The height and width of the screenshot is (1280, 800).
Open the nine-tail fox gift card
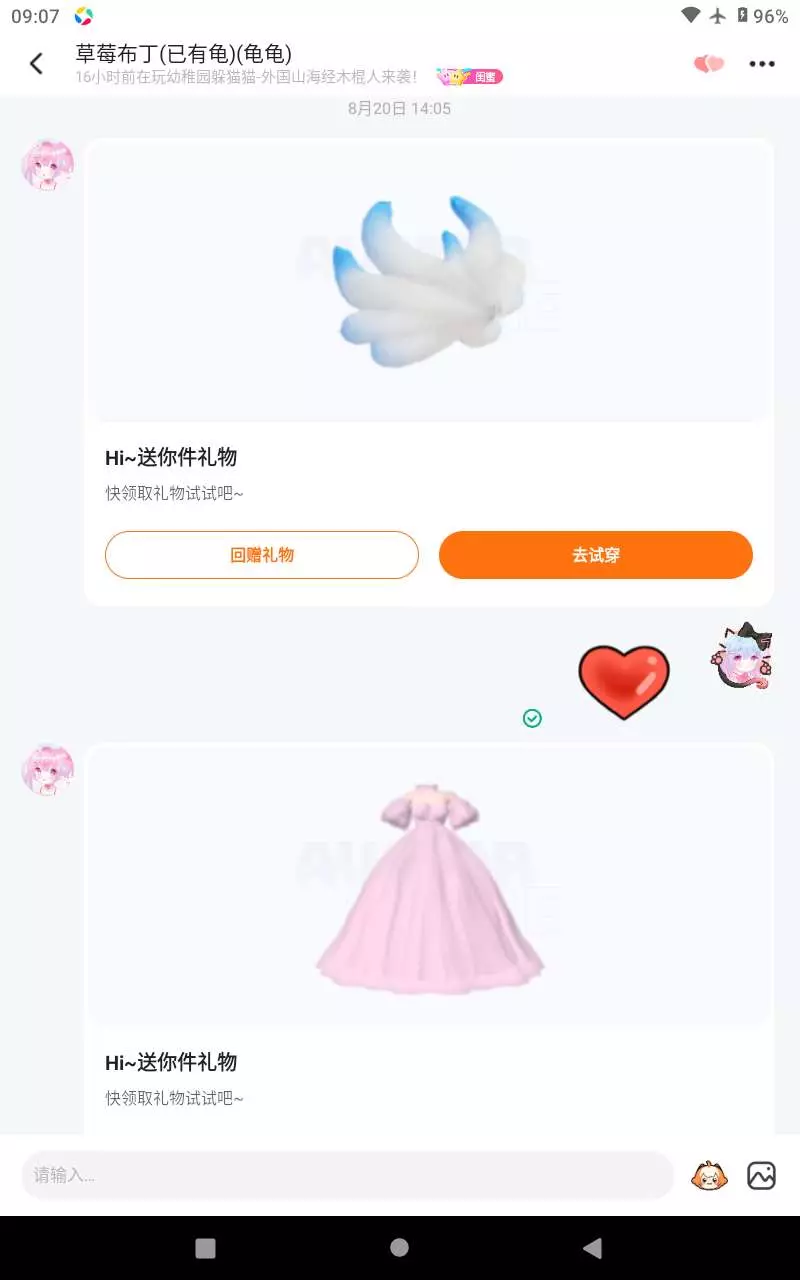tap(429, 372)
